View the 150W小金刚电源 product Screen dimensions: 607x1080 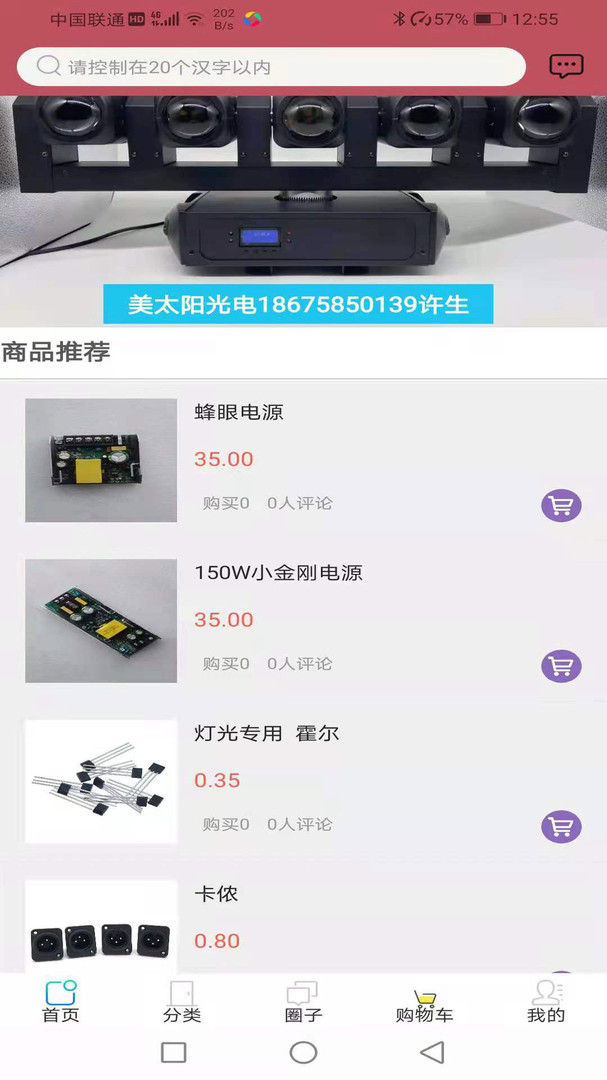(101, 620)
